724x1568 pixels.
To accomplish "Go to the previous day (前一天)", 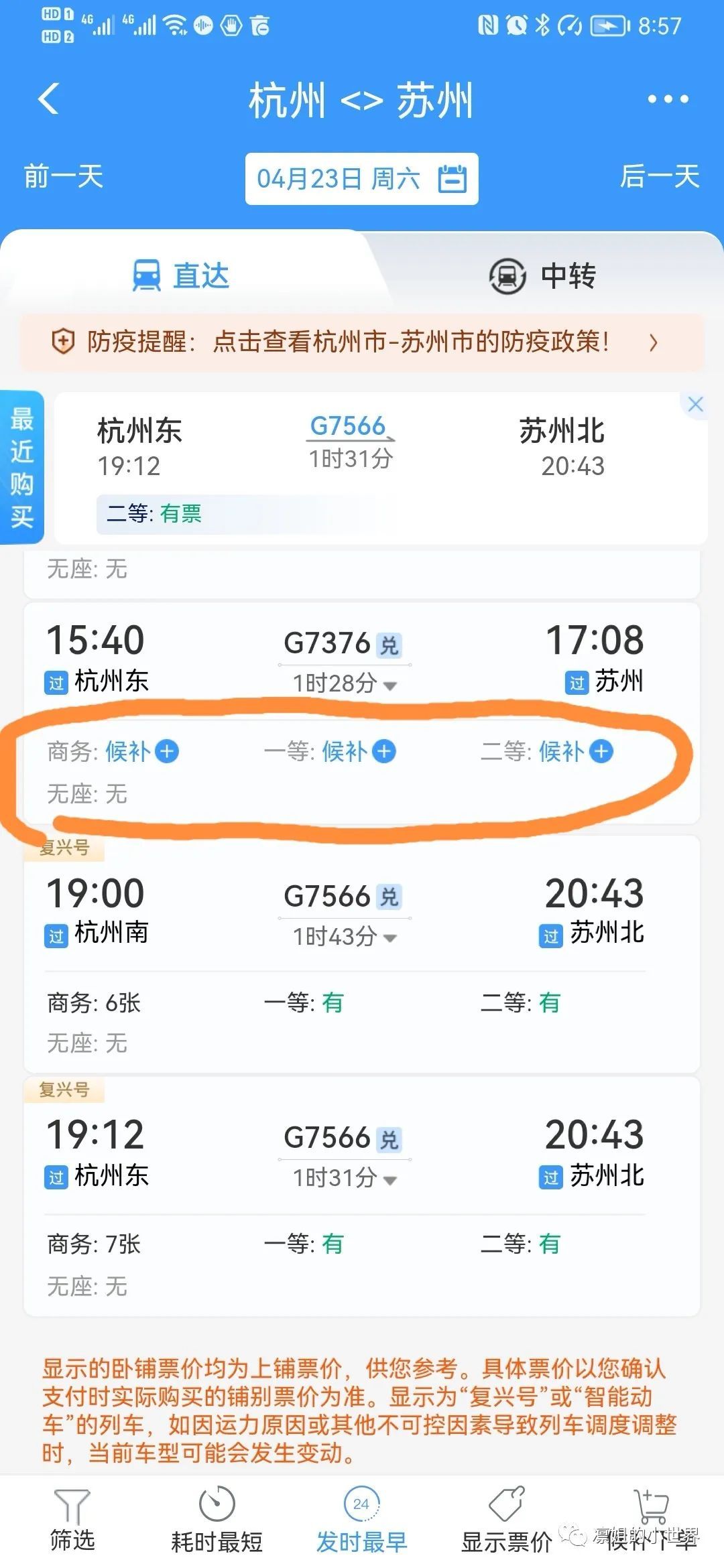I will pos(64,177).
